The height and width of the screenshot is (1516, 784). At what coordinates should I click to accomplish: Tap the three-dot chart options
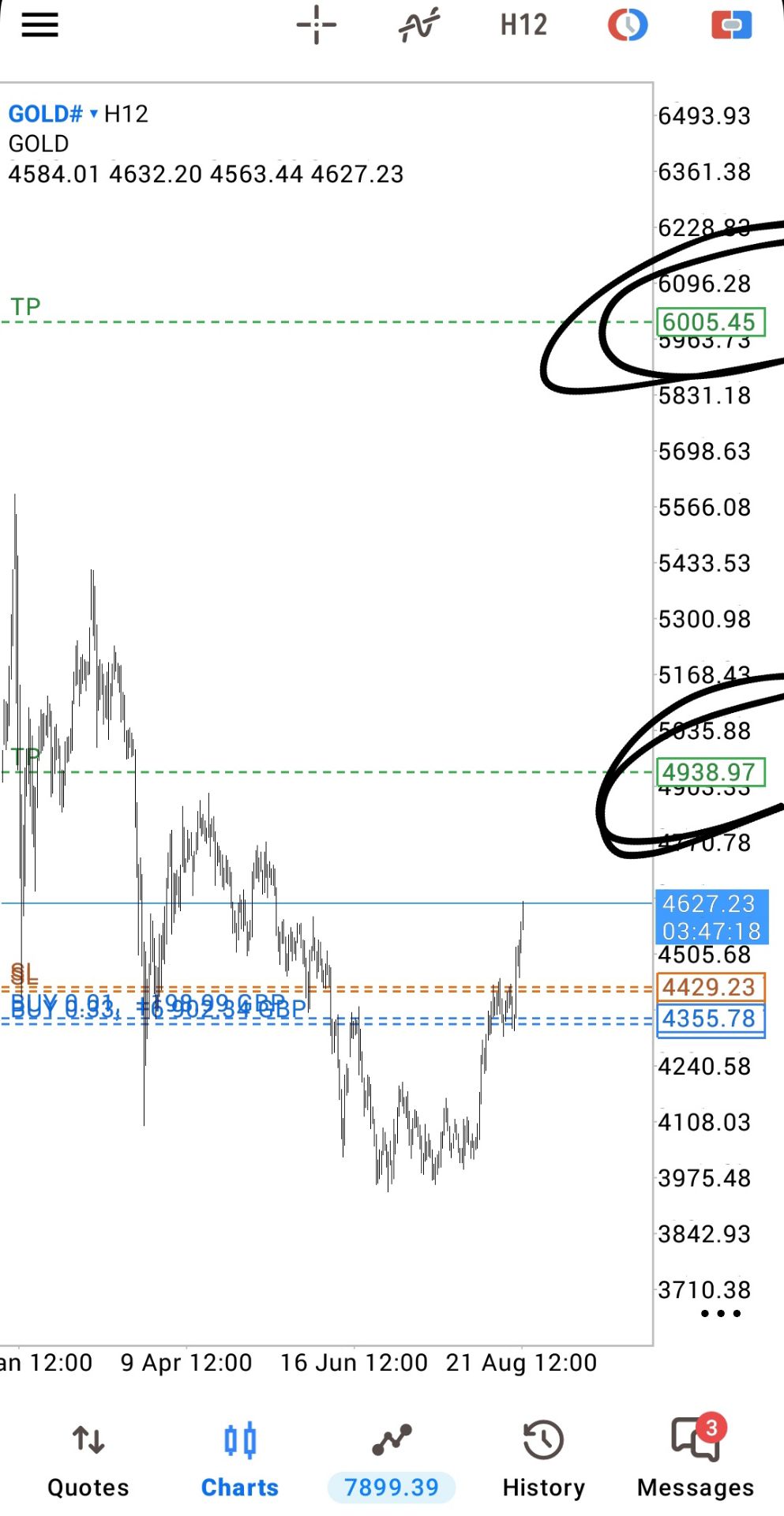721,1313
